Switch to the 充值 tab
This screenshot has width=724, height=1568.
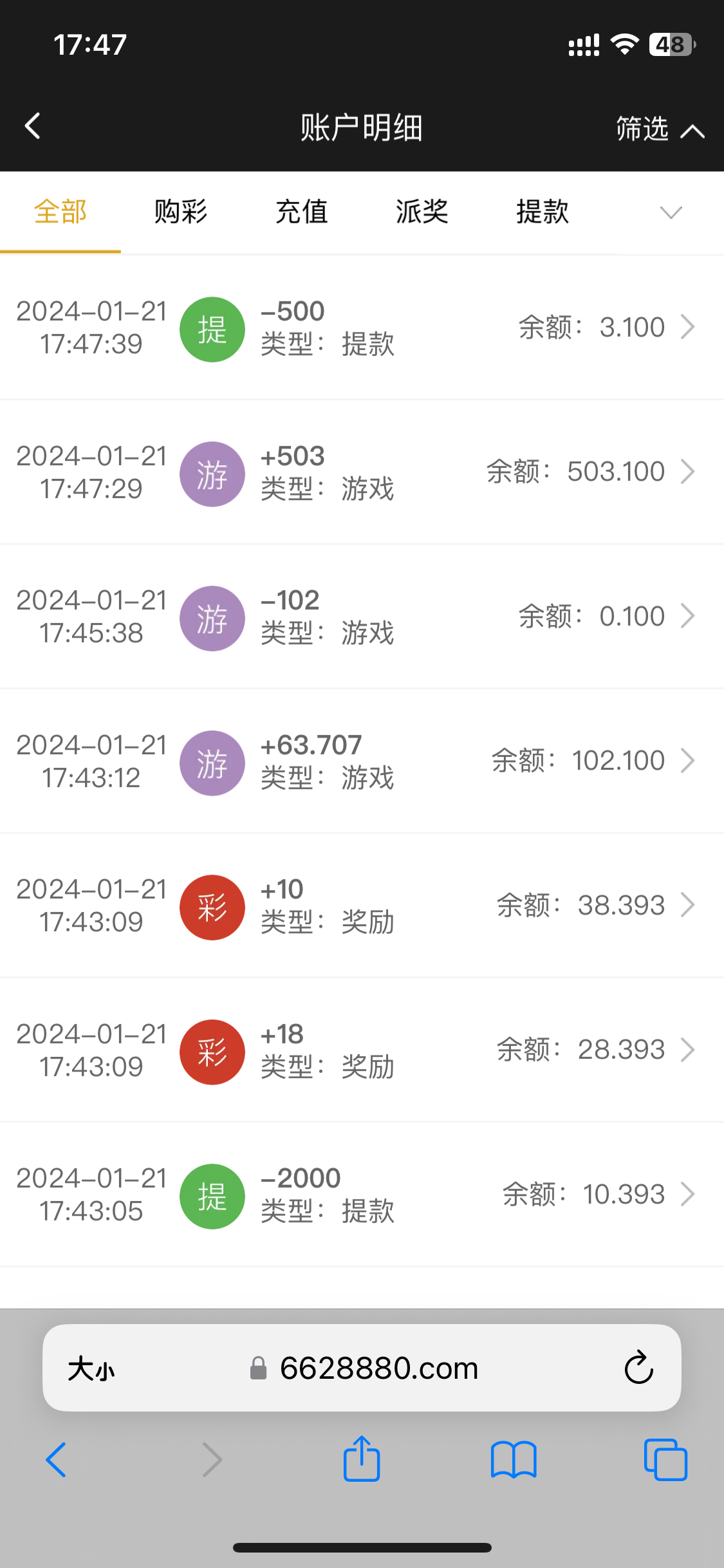pos(301,212)
